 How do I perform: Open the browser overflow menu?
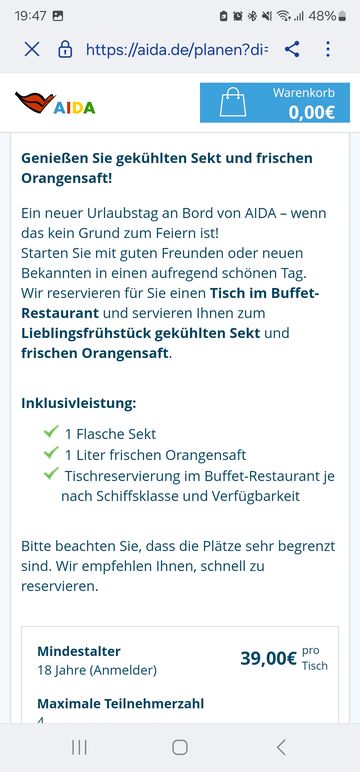coord(328,49)
